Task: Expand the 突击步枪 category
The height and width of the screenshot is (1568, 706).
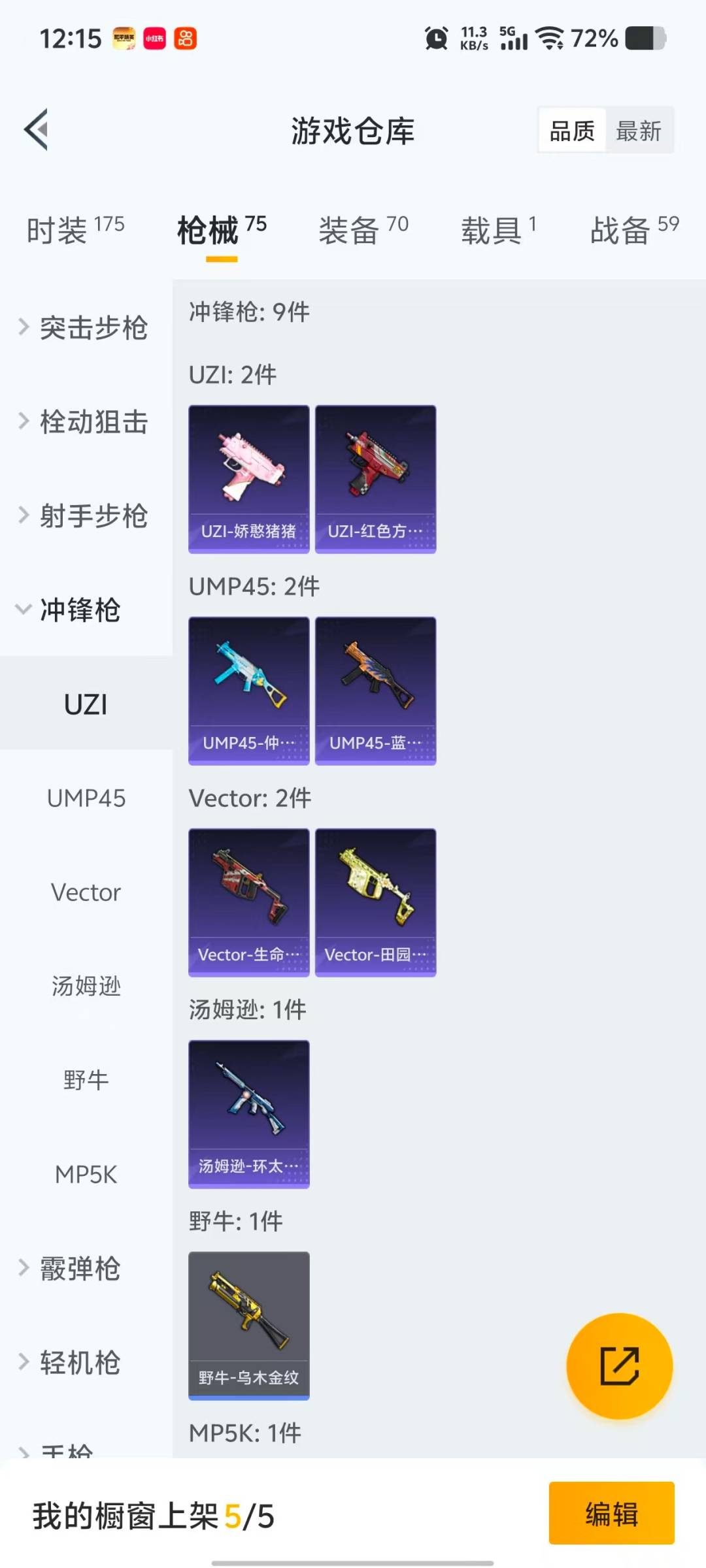Action: 85,327
